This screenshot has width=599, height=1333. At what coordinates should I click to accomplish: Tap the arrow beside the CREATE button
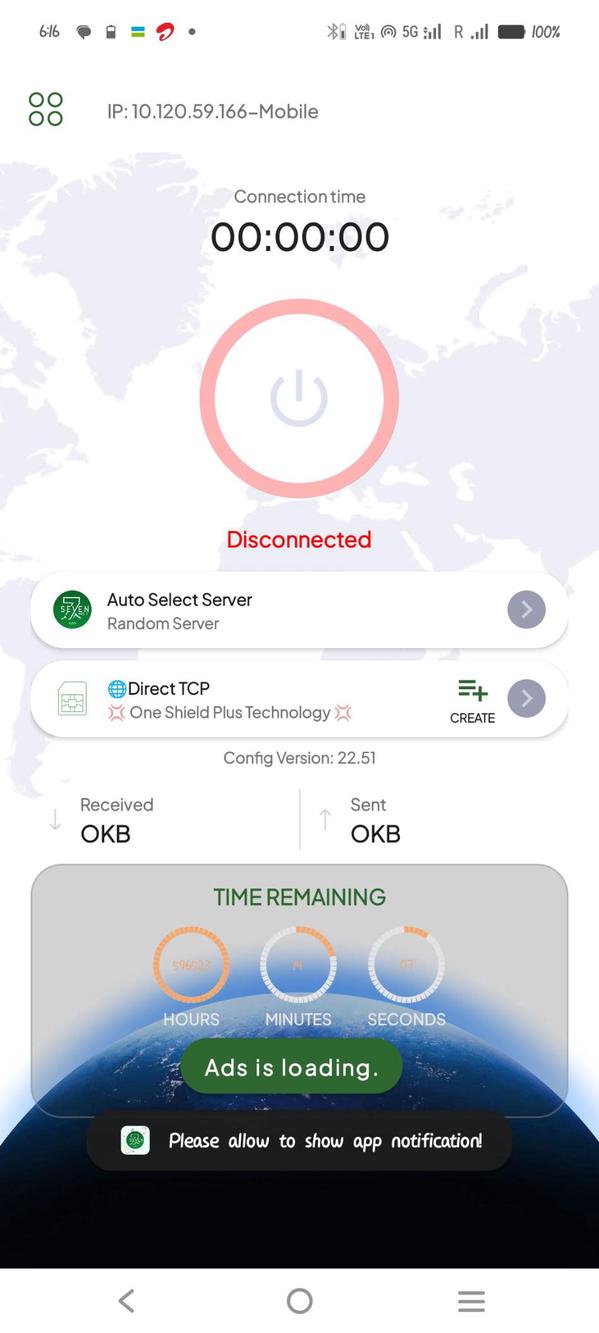click(x=526, y=699)
